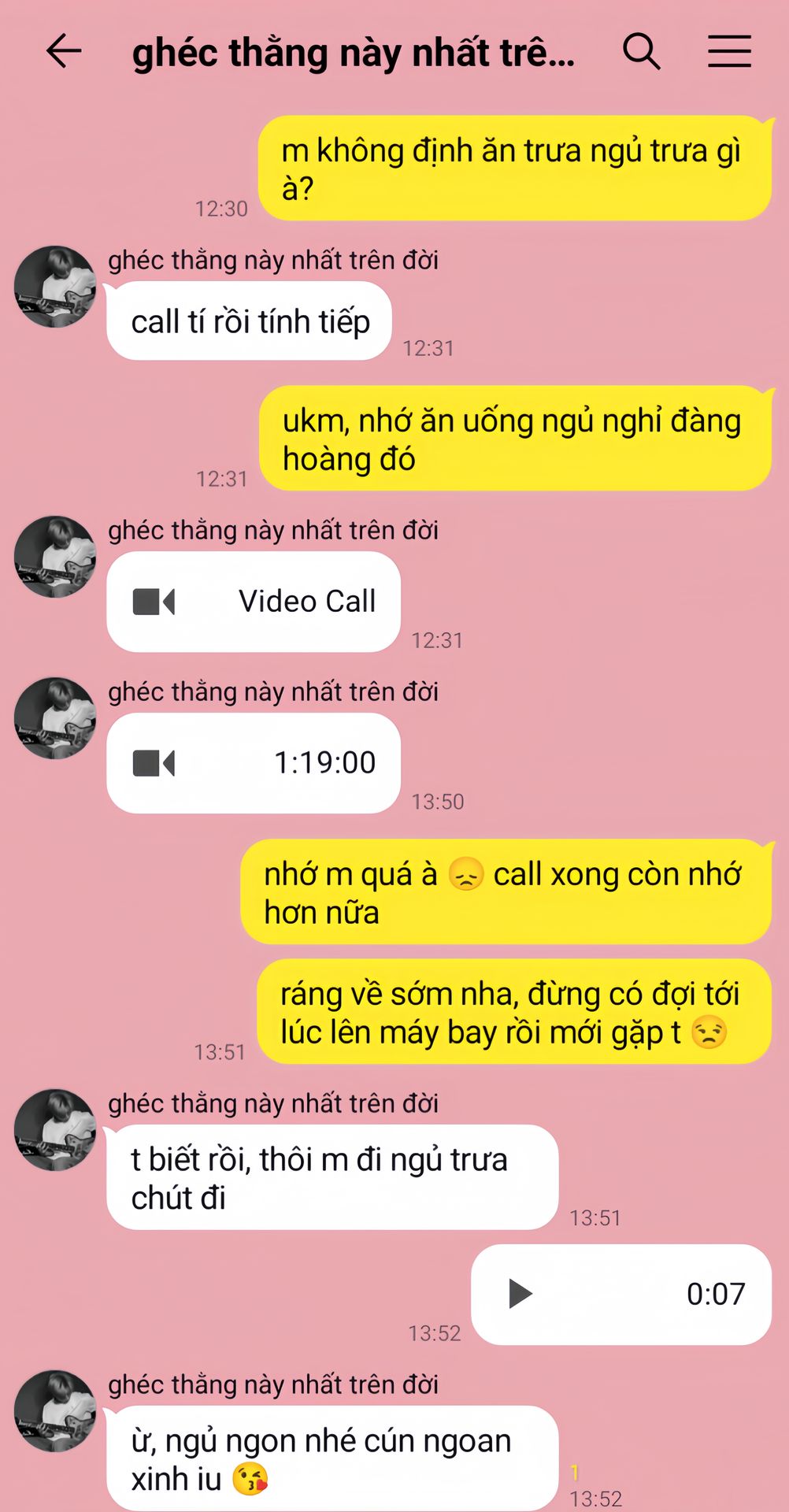Search within this chat
The height and width of the screenshot is (1512, 789).
click(641, 52)
